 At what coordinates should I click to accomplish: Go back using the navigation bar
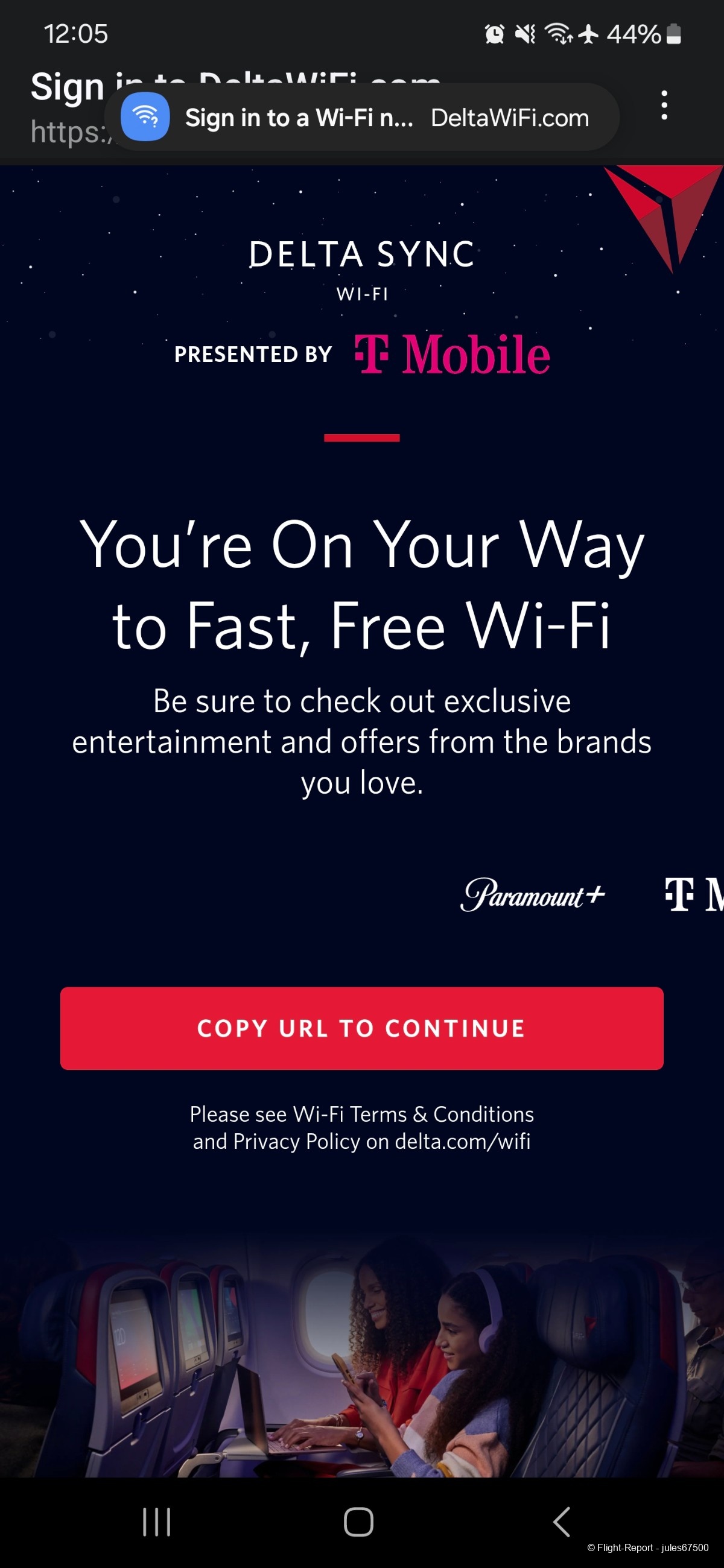point(562,1522)
